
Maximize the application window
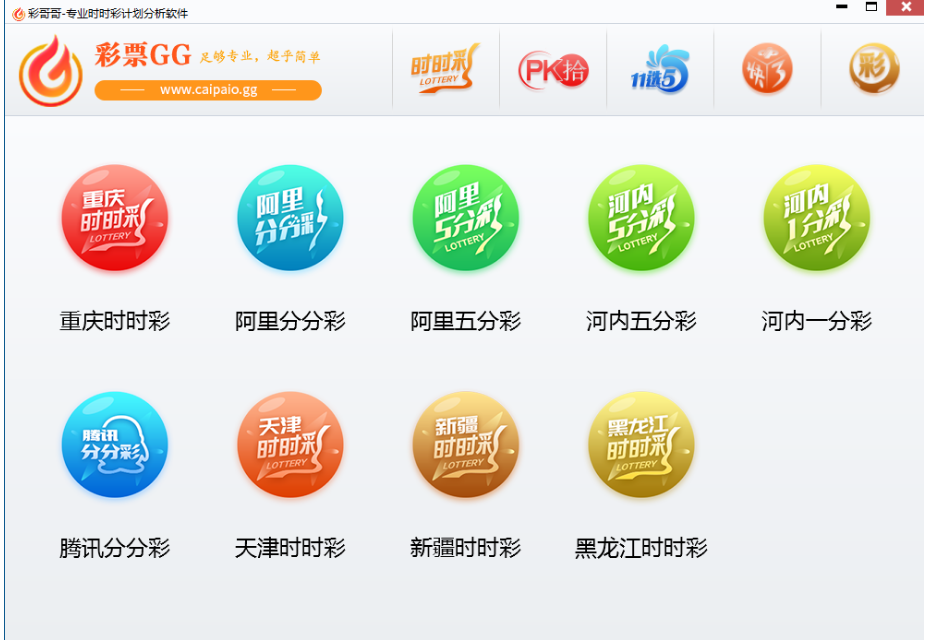click(x=871, y=8)
